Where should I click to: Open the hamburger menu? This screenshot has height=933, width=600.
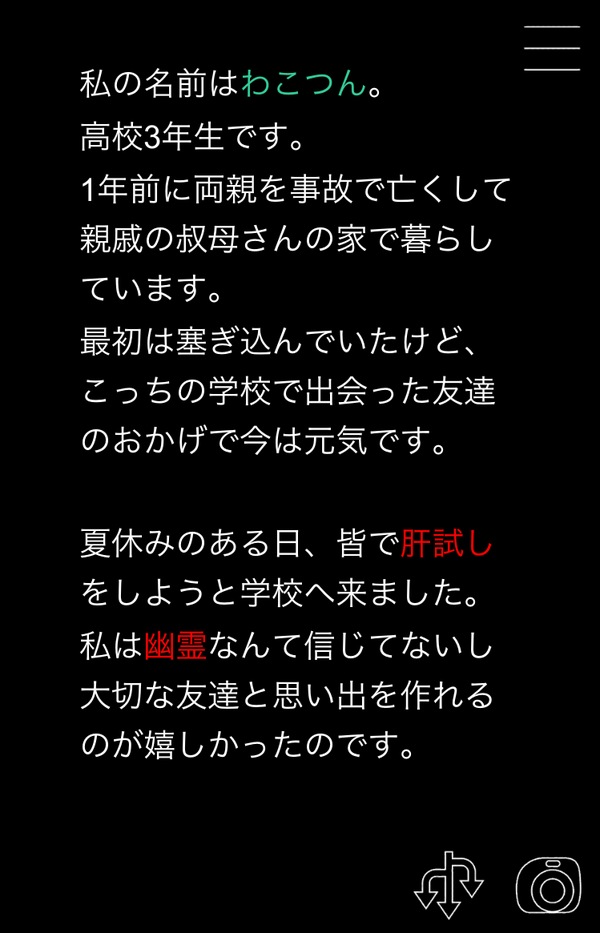pos(551,47)
